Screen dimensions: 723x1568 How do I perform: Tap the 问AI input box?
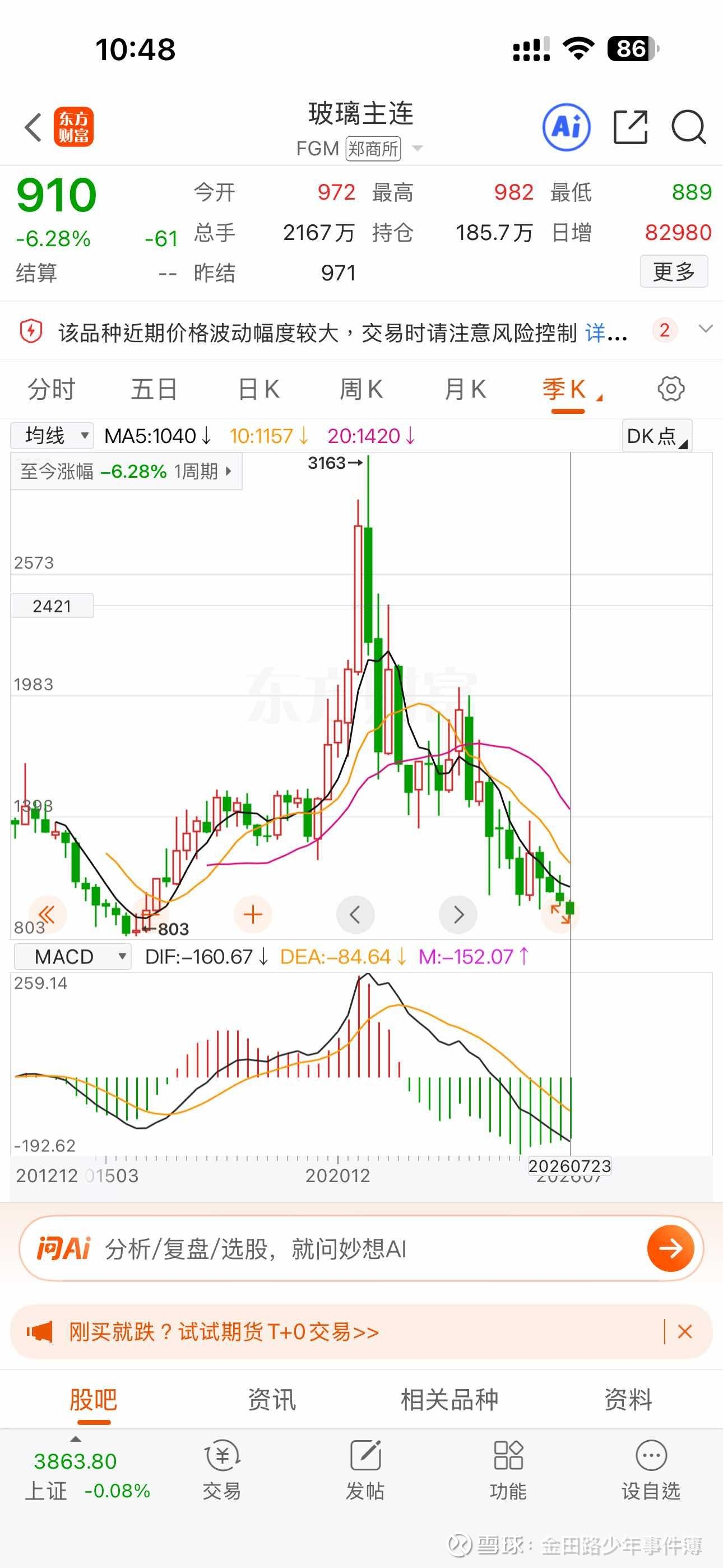pos(361,1249)
